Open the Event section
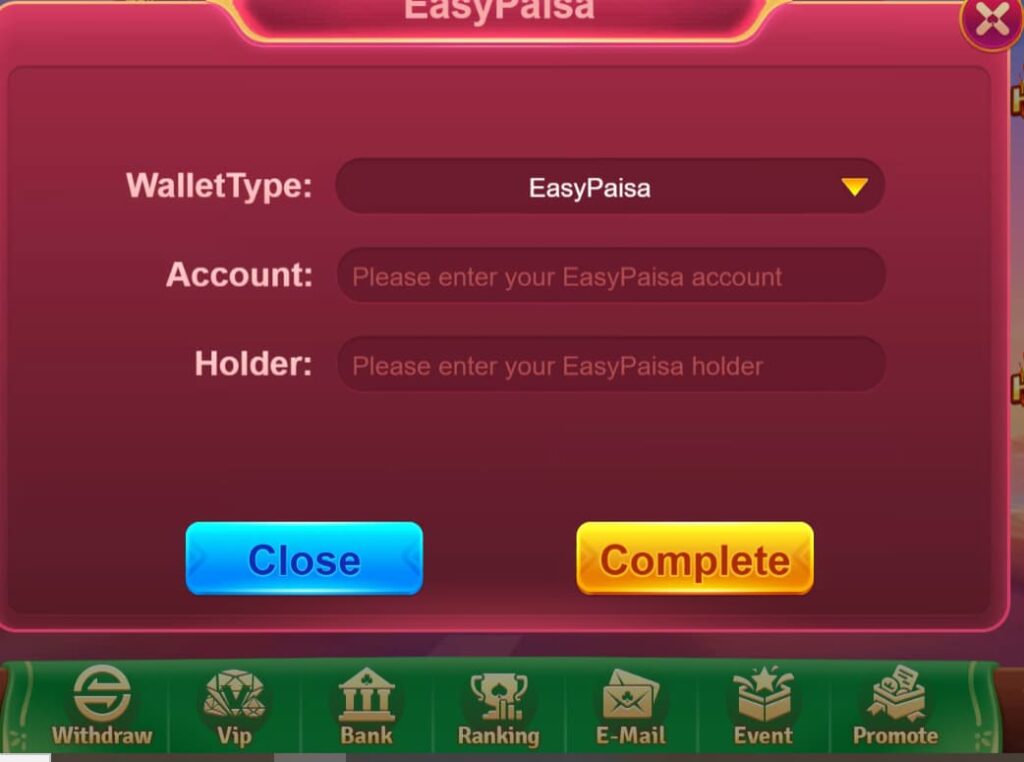 tap(762, 707)
